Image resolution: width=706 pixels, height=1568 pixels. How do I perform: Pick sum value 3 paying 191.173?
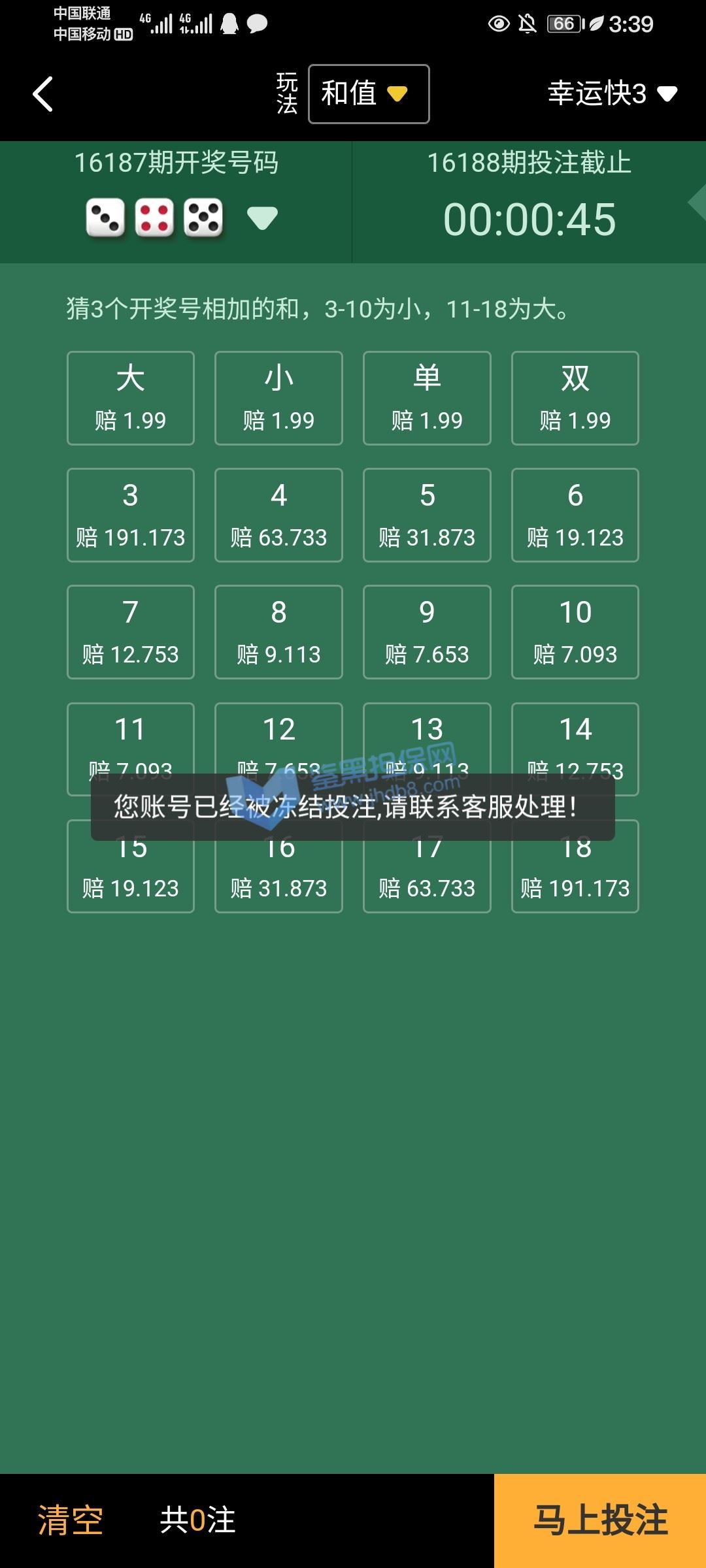(131, 515)
